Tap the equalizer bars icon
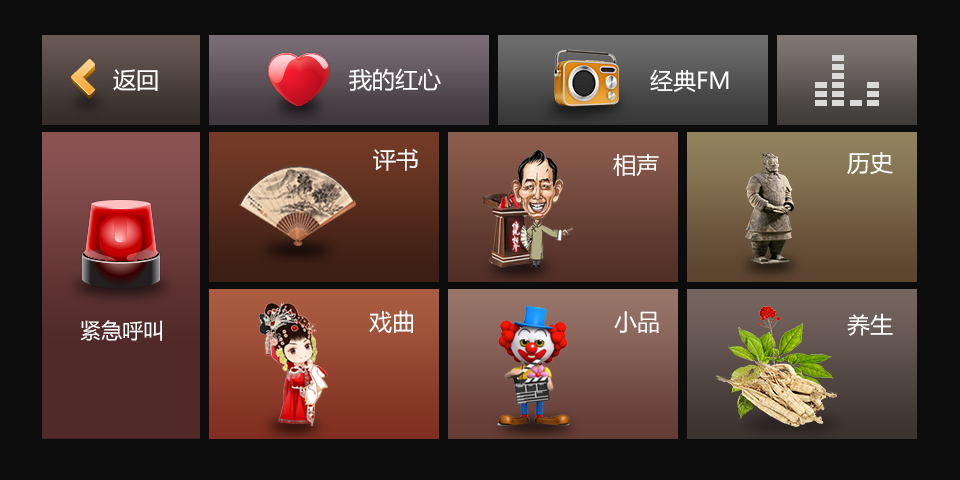 coord(846,80)
